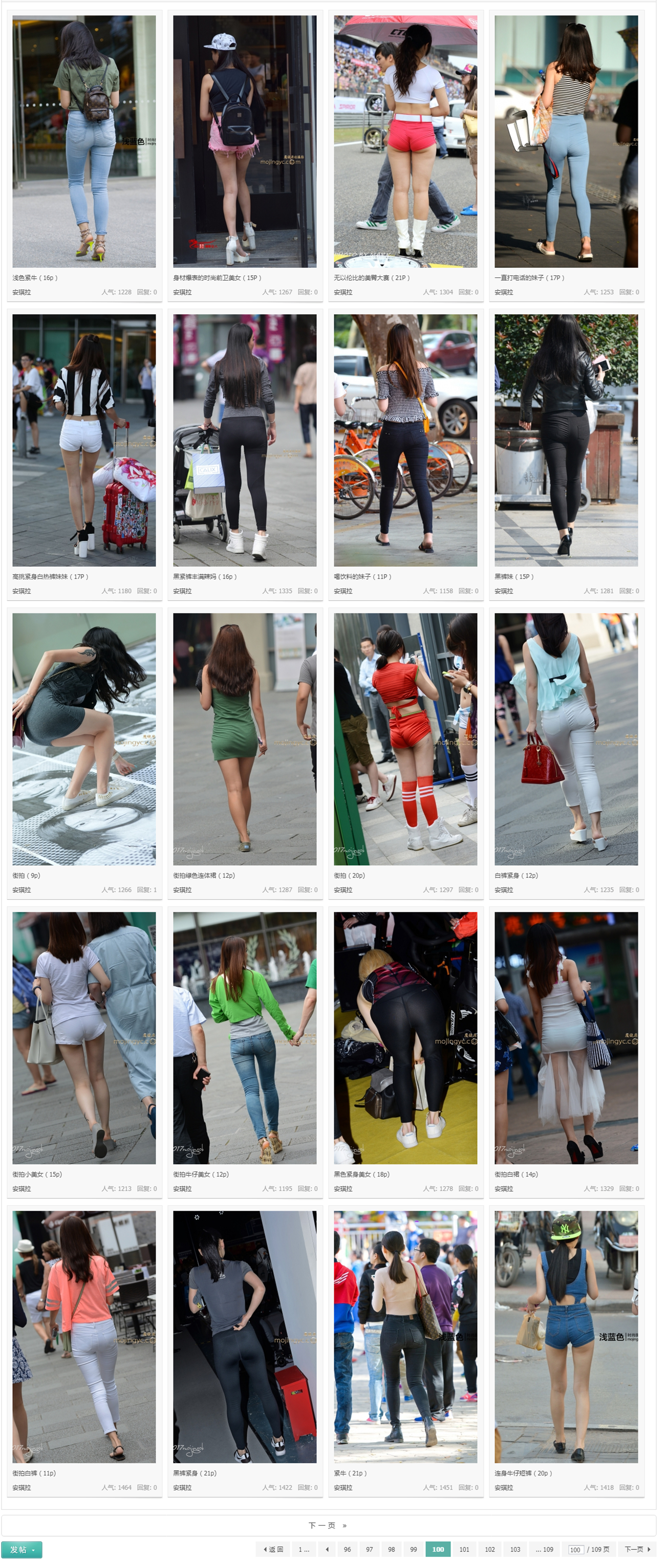This screenshot has width=666, height=1568.
Task: Tap the 返回 back link in pagination
Action: (x=273, y=1549)
